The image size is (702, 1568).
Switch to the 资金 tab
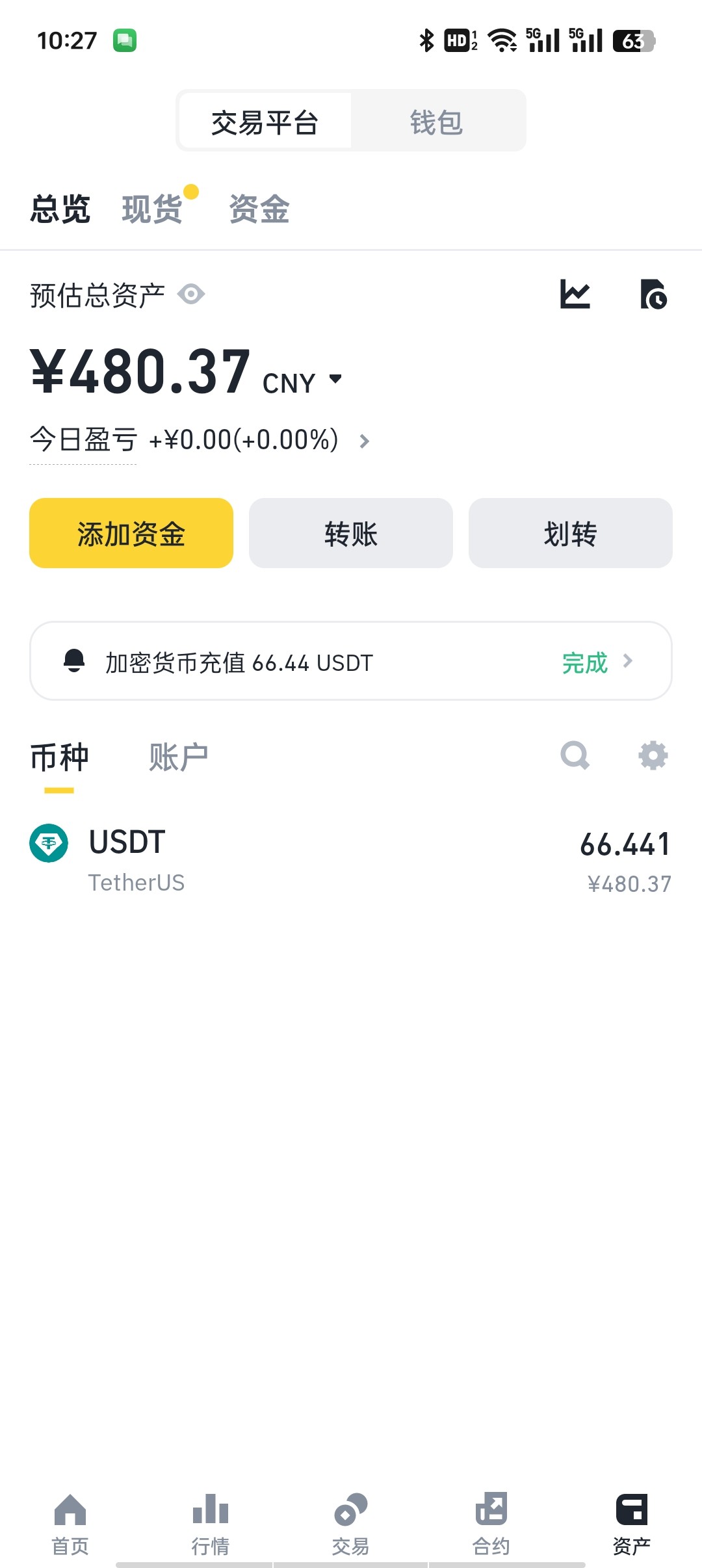click(259, 209)
